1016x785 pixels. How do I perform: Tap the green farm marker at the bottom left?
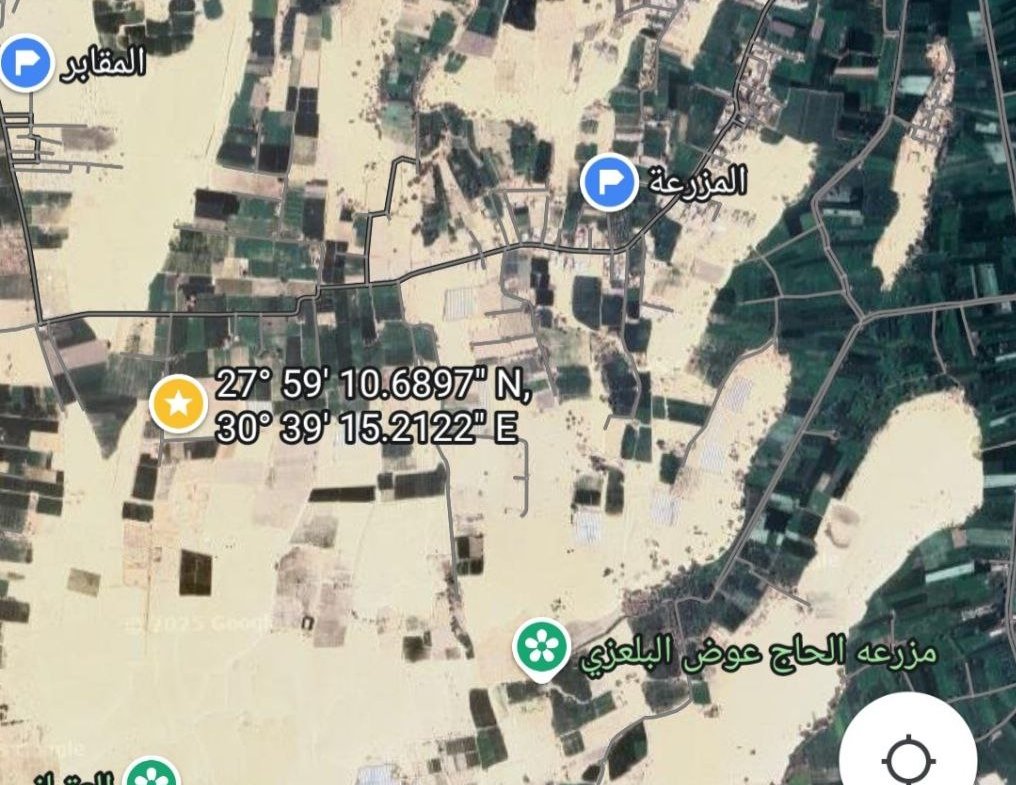(152, 776)
